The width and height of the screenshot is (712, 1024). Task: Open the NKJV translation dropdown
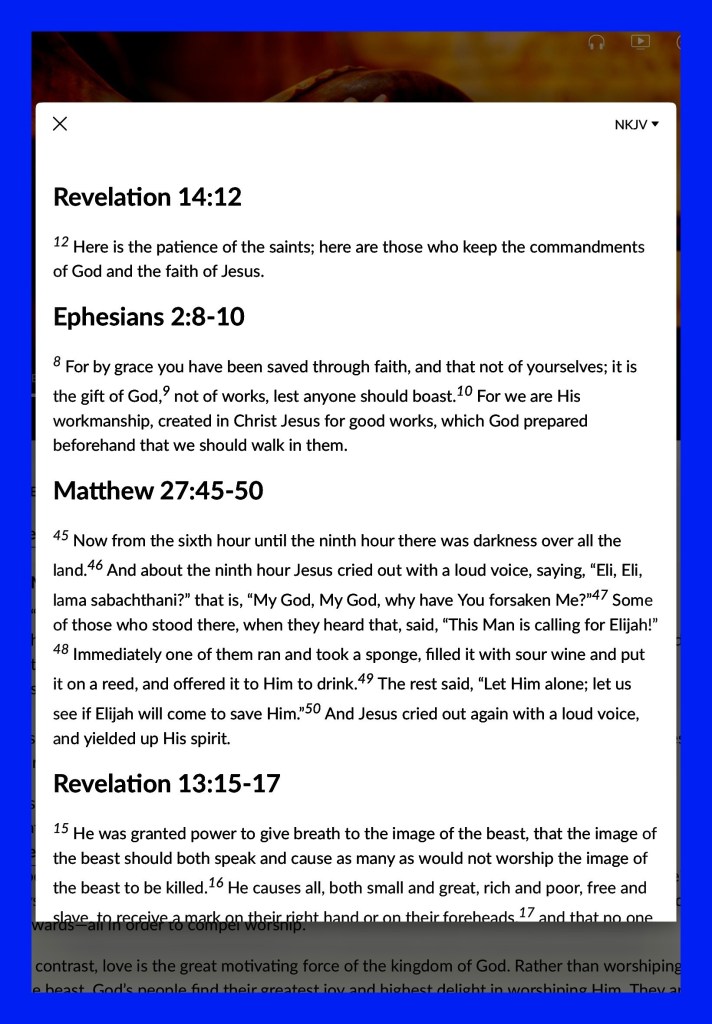(636, 125)
